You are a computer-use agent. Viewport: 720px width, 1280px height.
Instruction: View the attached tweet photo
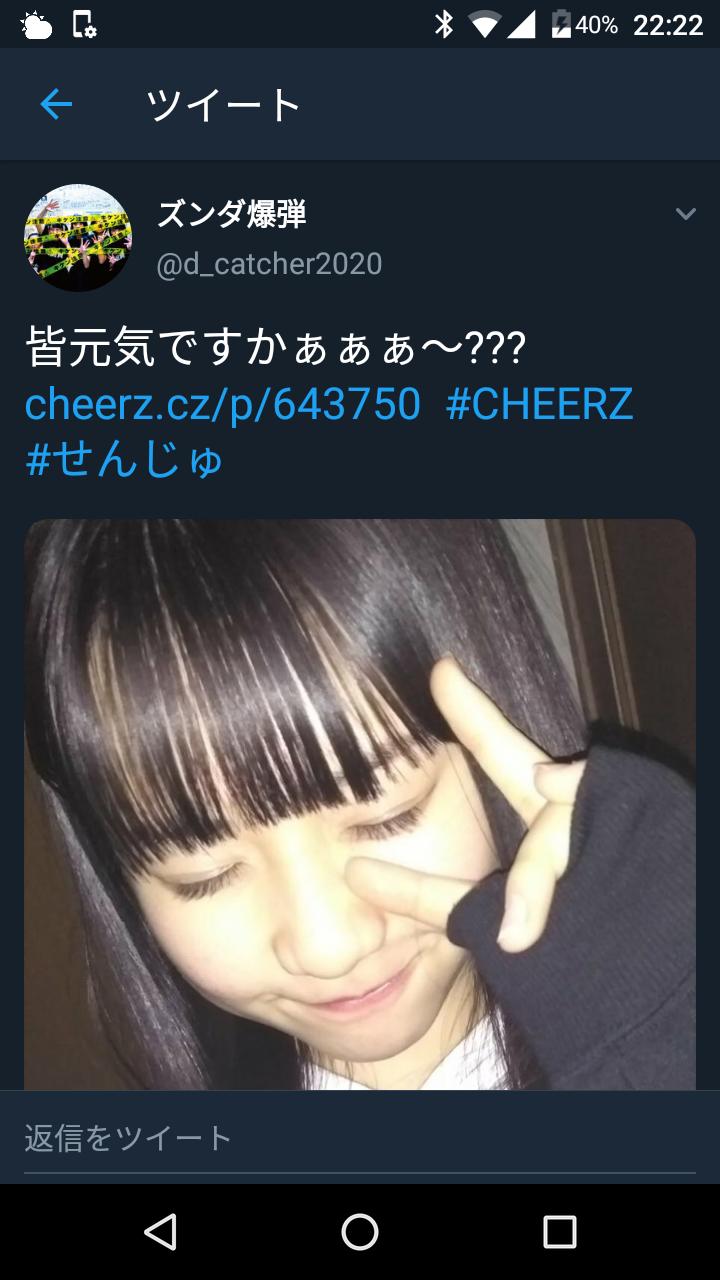click(x=360, y=800)
